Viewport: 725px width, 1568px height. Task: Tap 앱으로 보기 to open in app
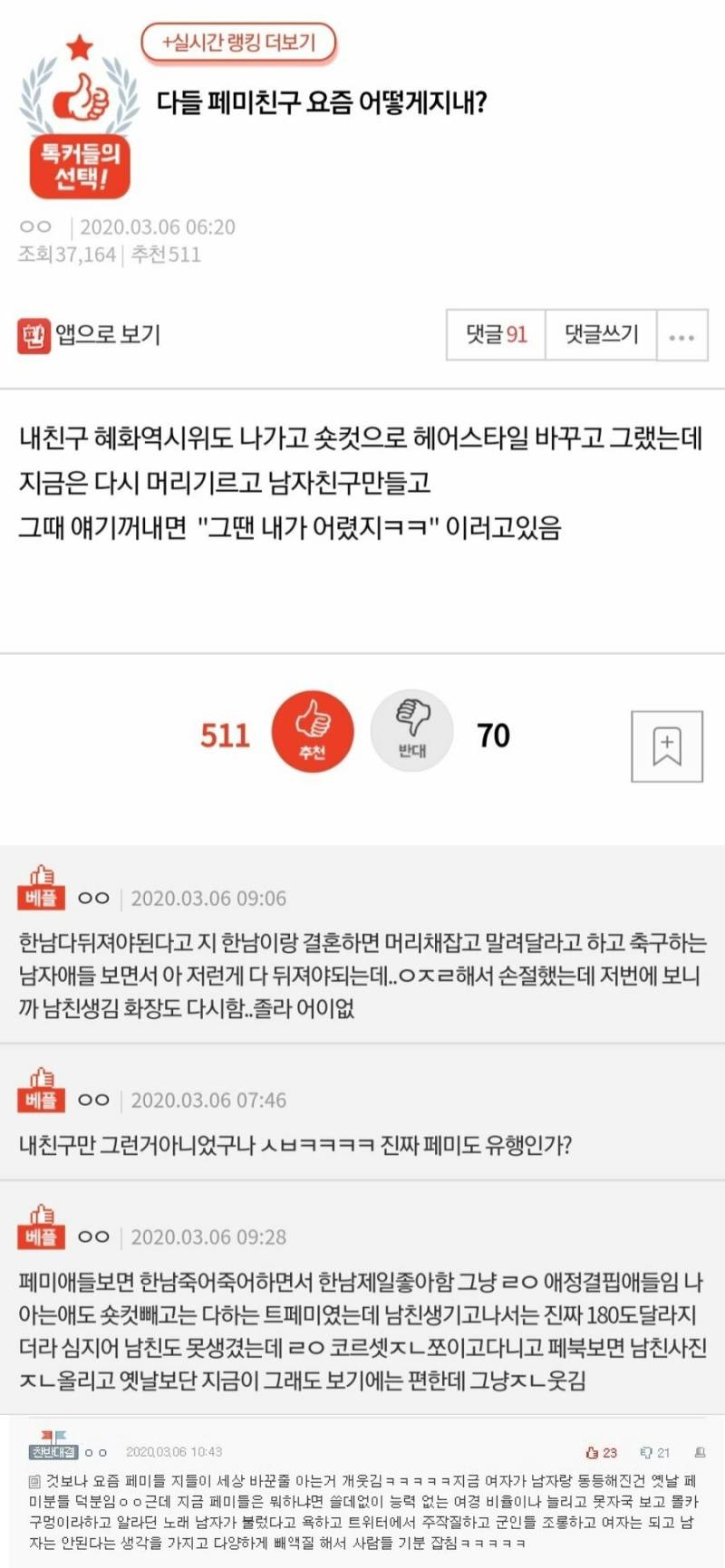(90, 335)
